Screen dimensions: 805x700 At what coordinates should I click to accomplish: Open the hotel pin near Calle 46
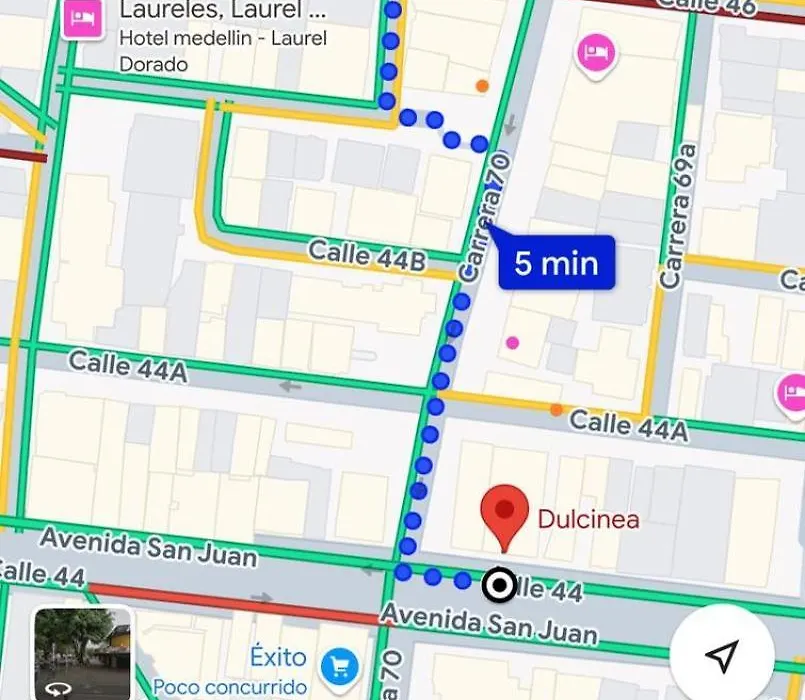coord(596,52)
